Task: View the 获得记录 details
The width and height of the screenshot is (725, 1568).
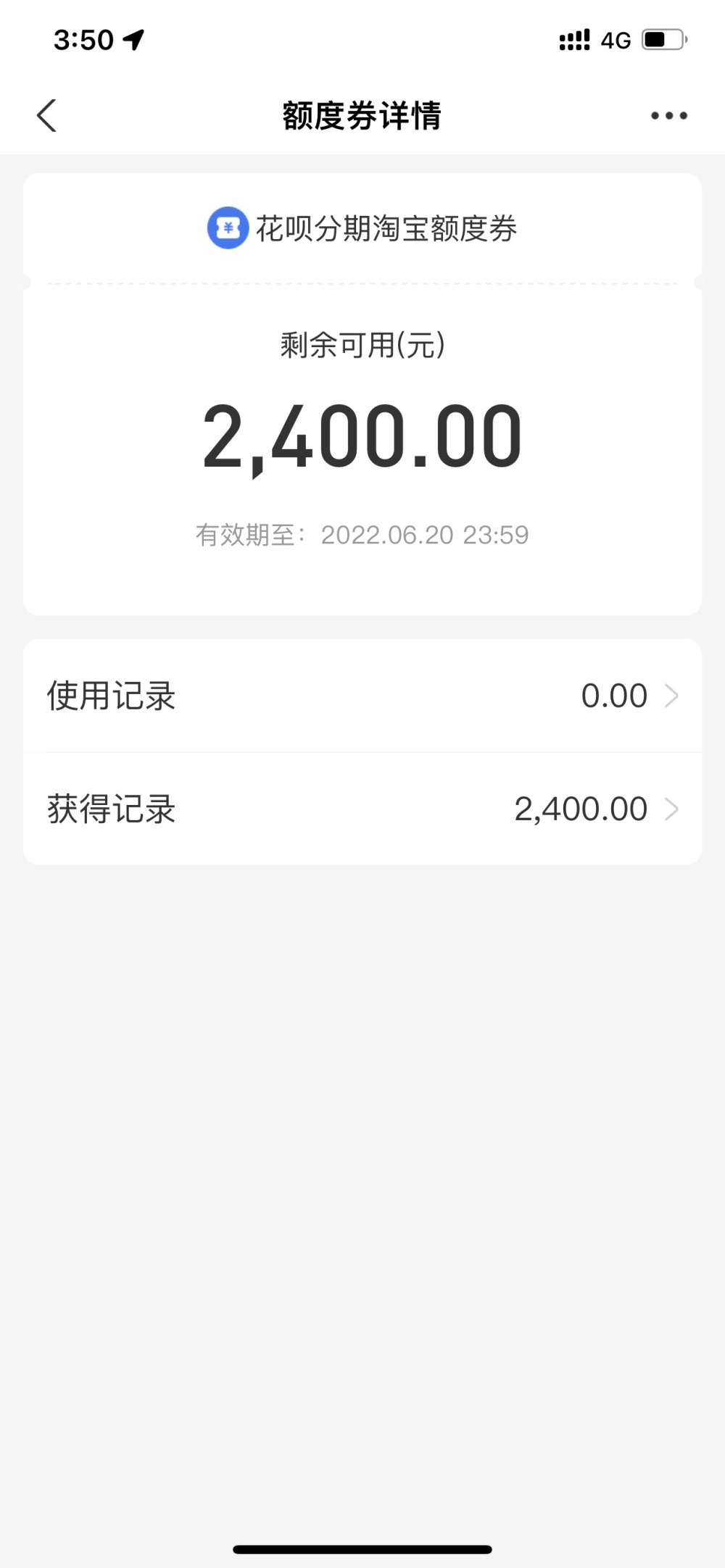Action: [362, 809]
